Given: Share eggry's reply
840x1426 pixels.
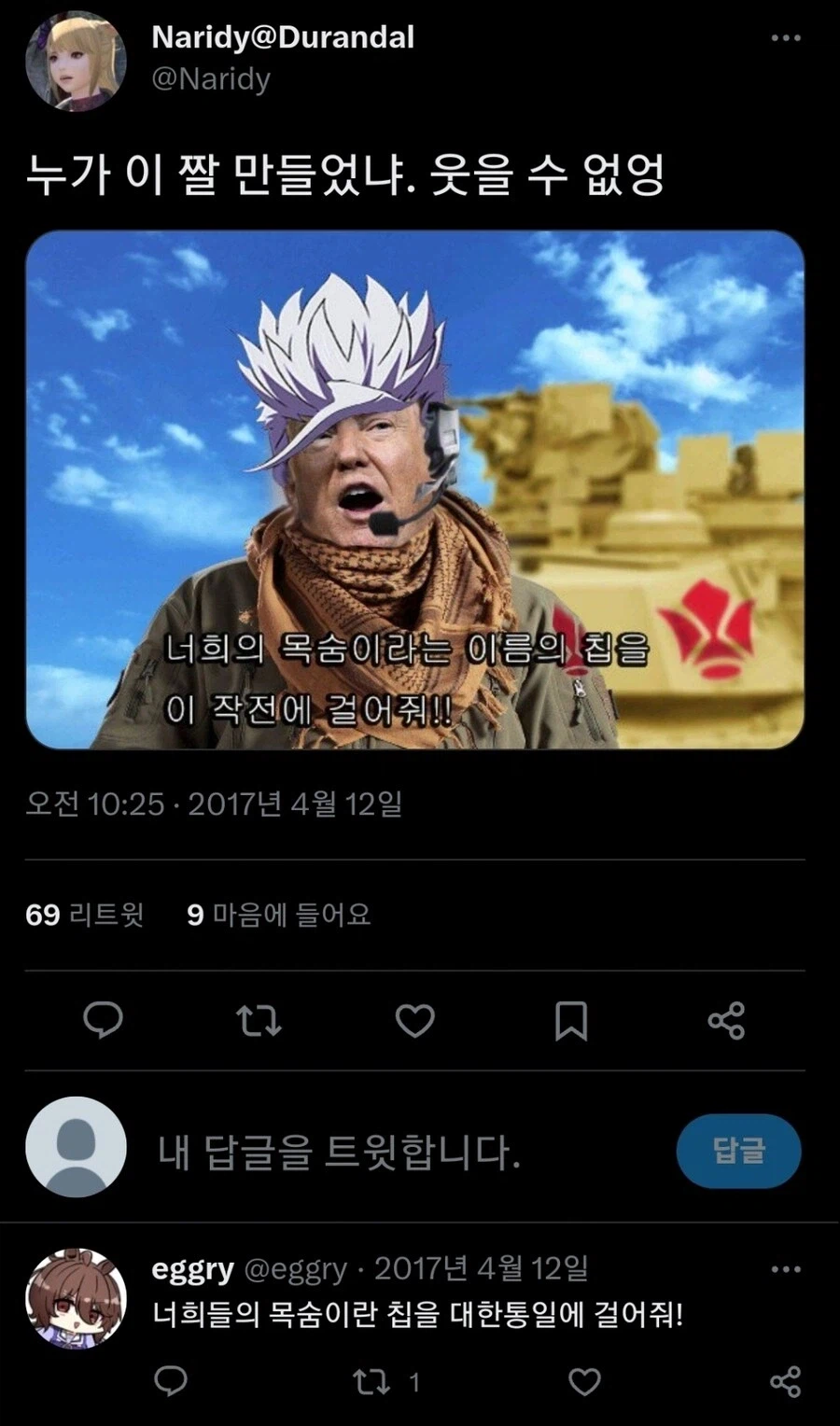Looking at the screenshot, I should coord(785,1381).
